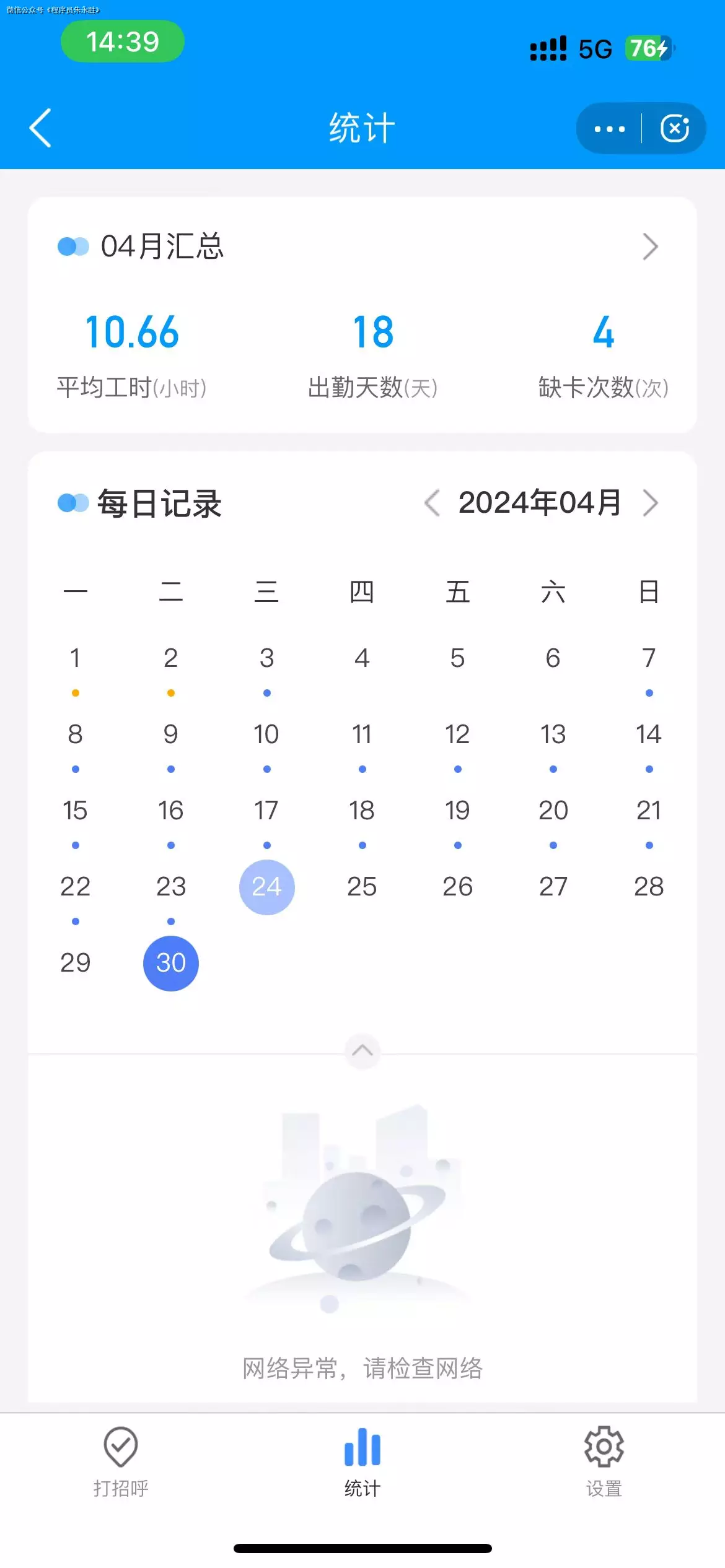725x1568 pixels.
Task: Go to the previous month
Action: (433, 503)
